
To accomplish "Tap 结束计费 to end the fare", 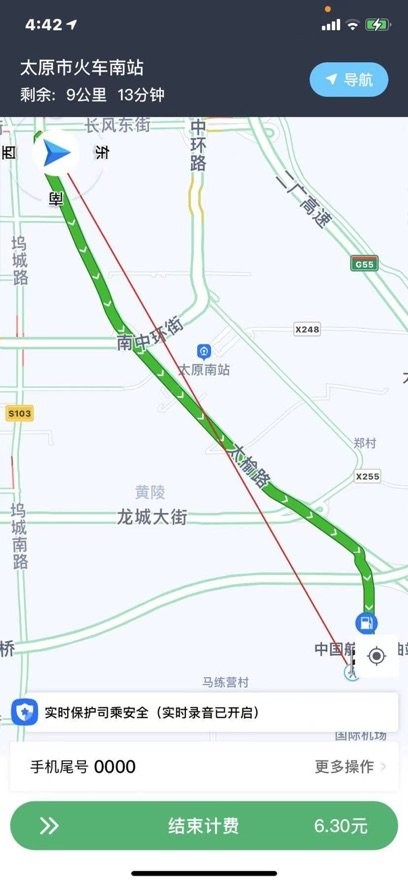I will coord(204,826).
